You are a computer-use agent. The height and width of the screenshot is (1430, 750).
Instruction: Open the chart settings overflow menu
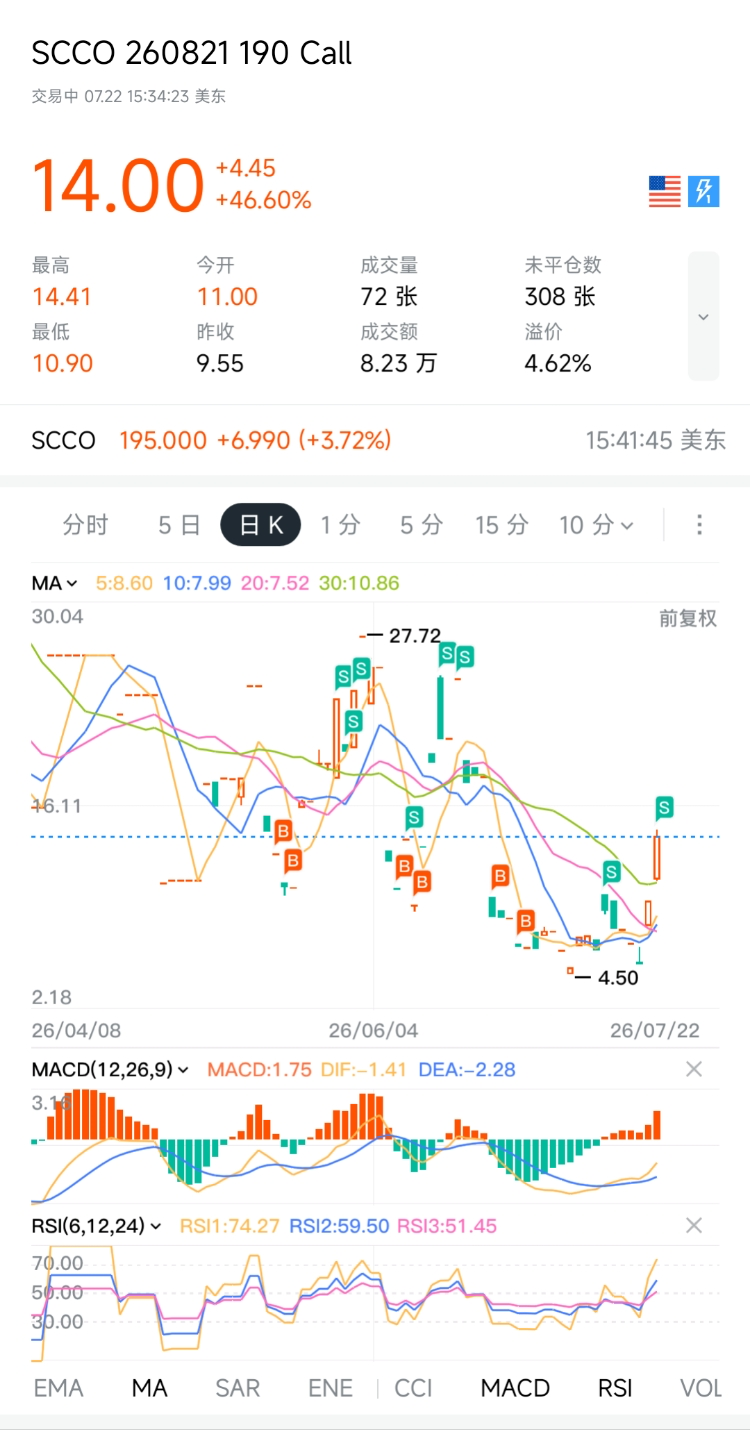(x=700, y=525)
